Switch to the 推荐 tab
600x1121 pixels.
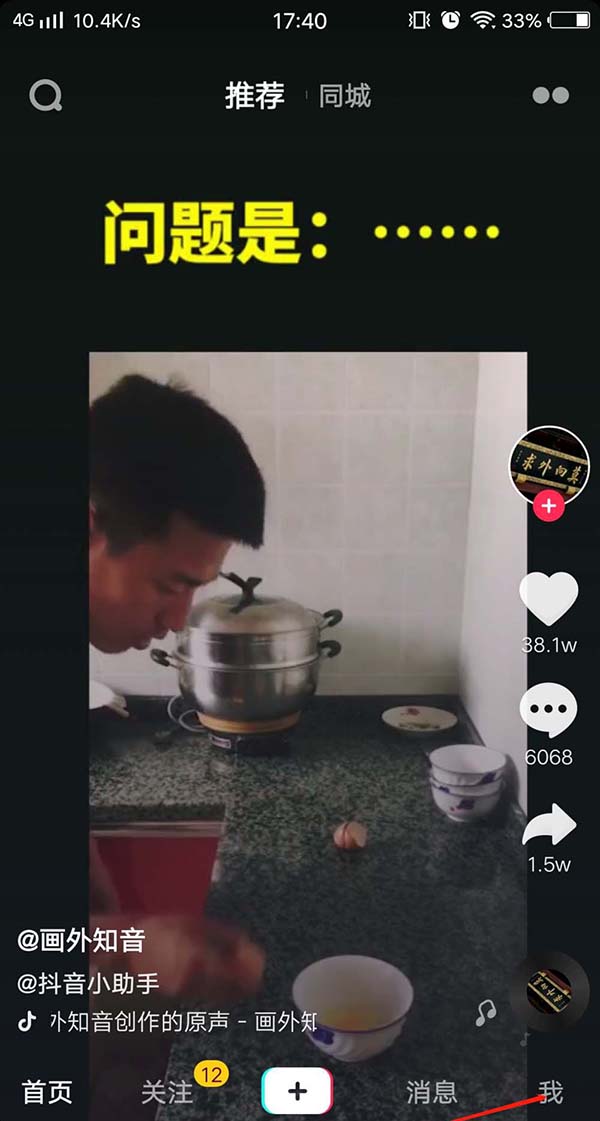coord(254,96)
